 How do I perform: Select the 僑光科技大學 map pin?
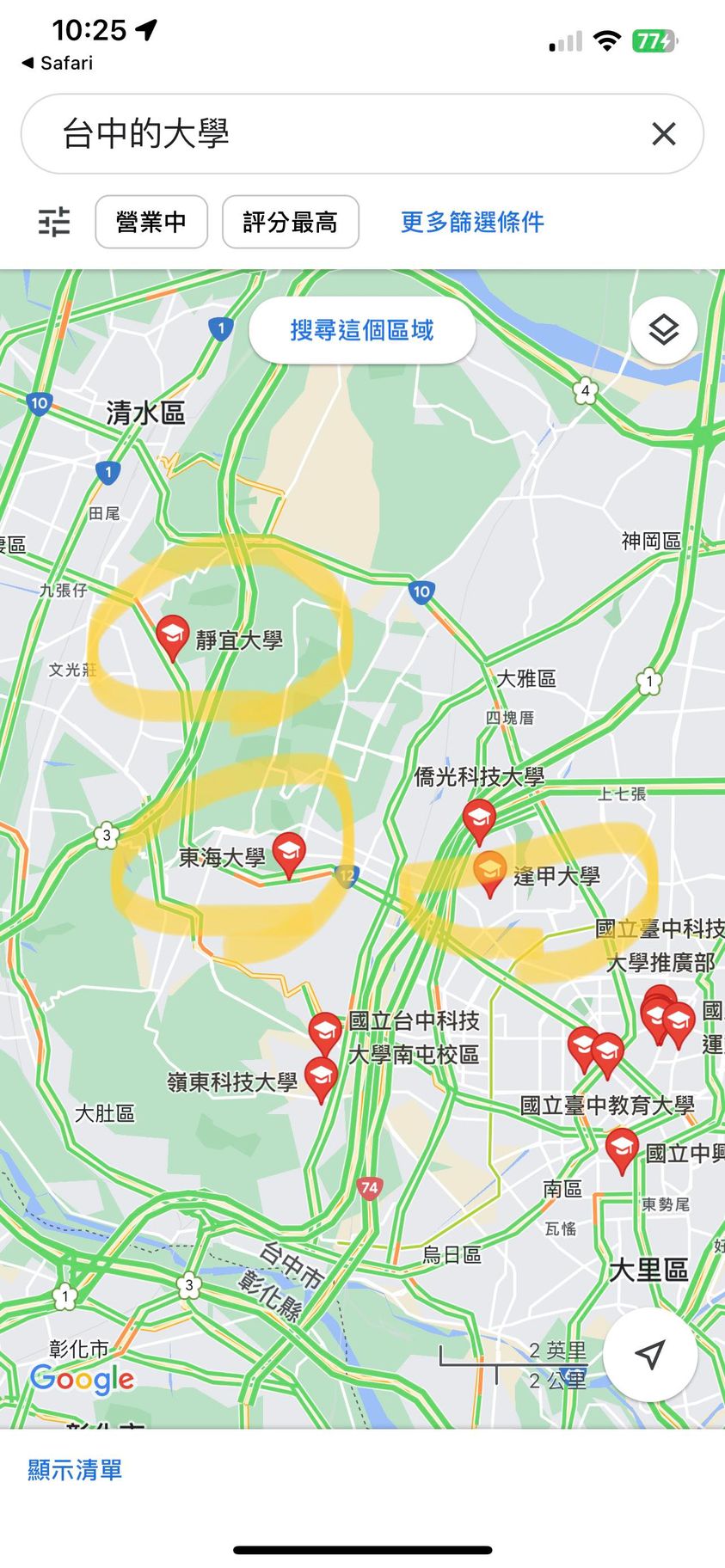click(x=479, y=818)
